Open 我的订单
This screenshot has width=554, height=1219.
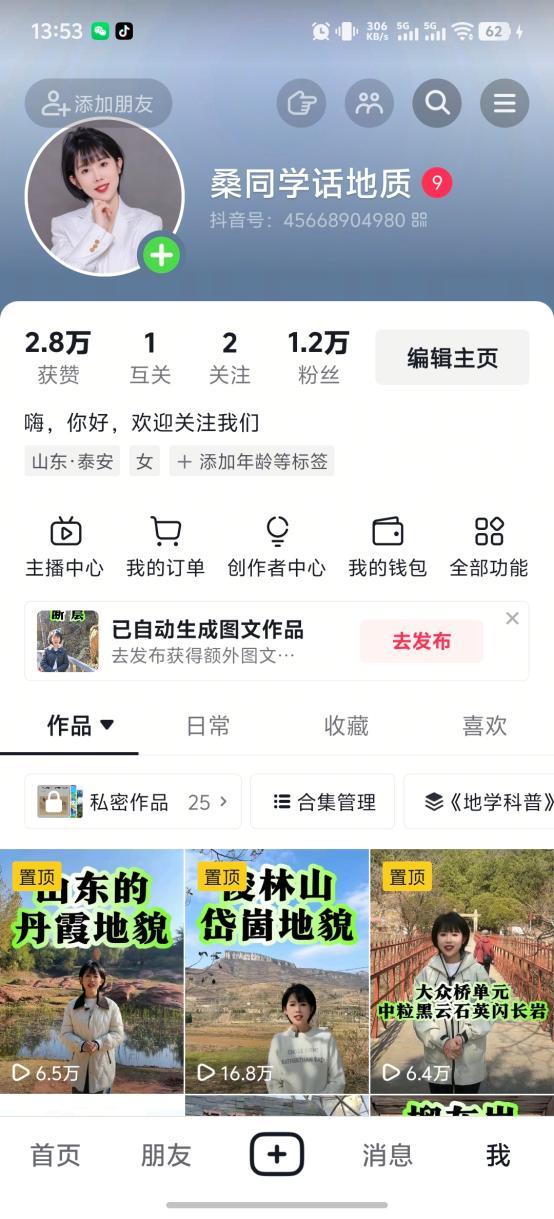pyautogui.click(x=165, y=546)
